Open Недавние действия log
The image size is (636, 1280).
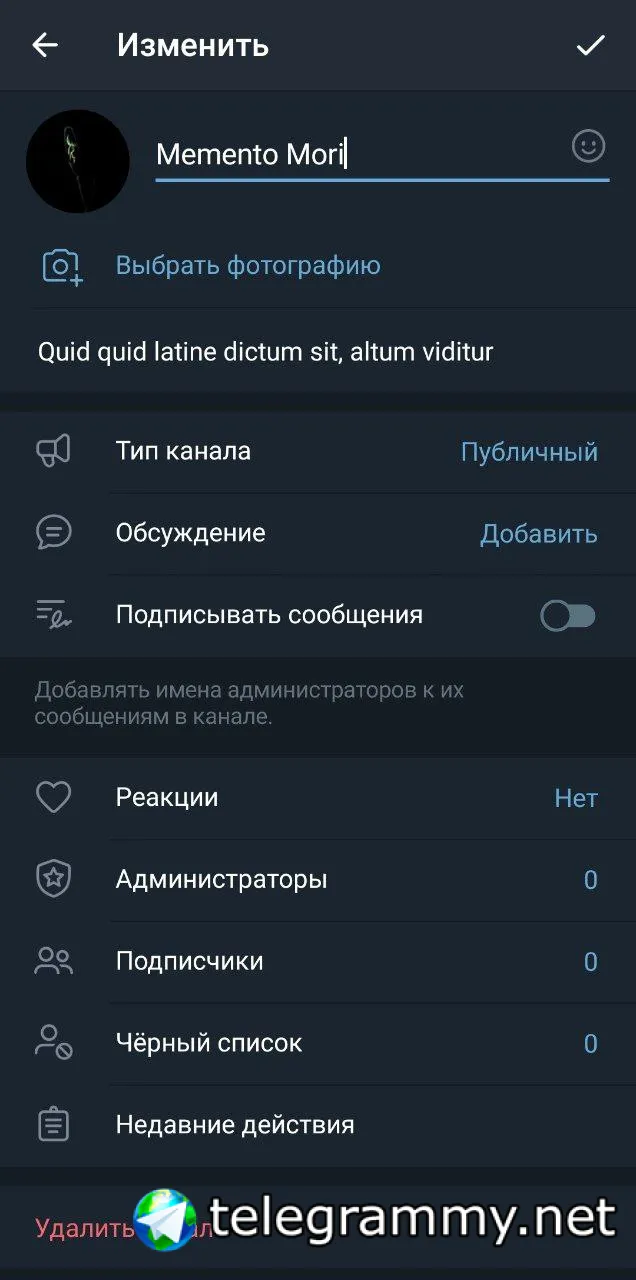[318, 1126]
